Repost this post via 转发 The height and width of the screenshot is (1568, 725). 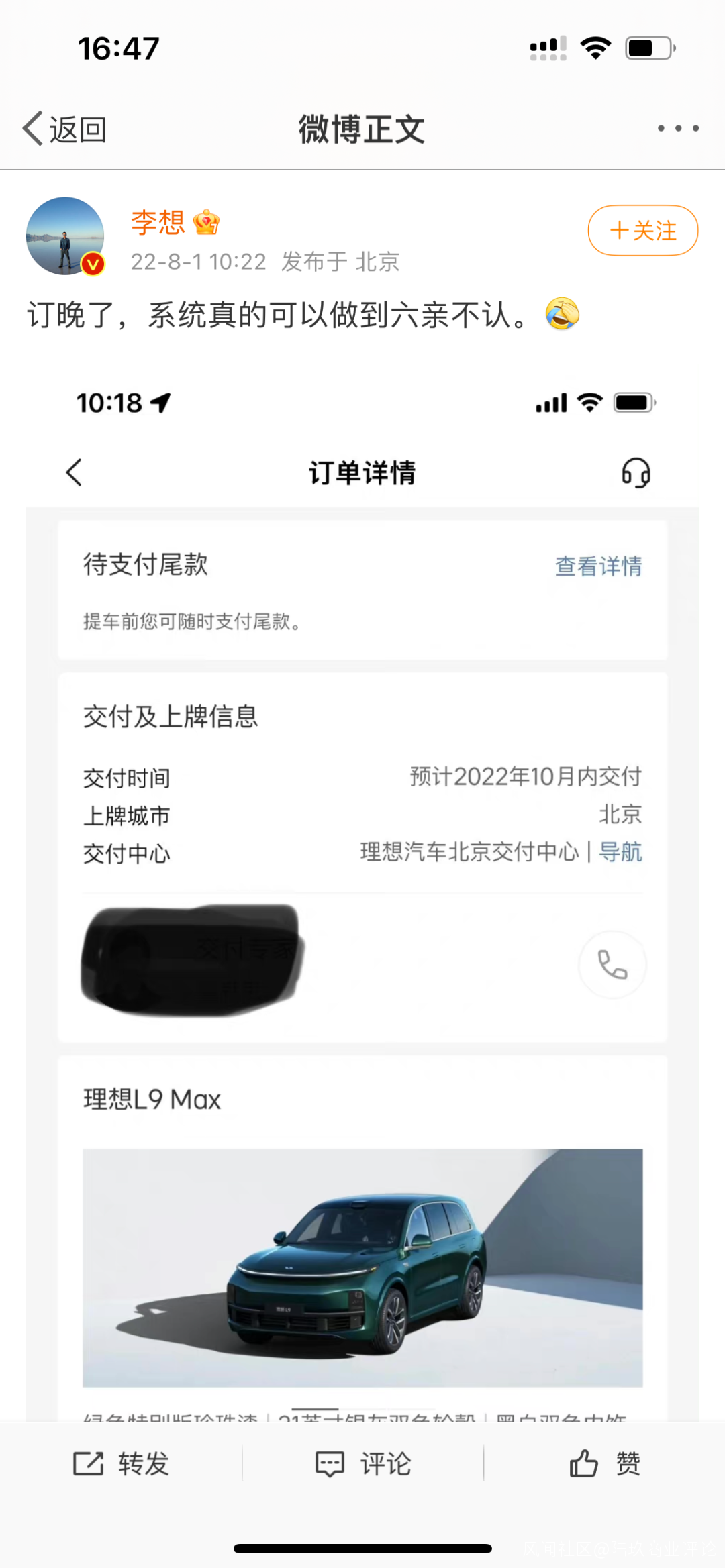click(122, 1463)
